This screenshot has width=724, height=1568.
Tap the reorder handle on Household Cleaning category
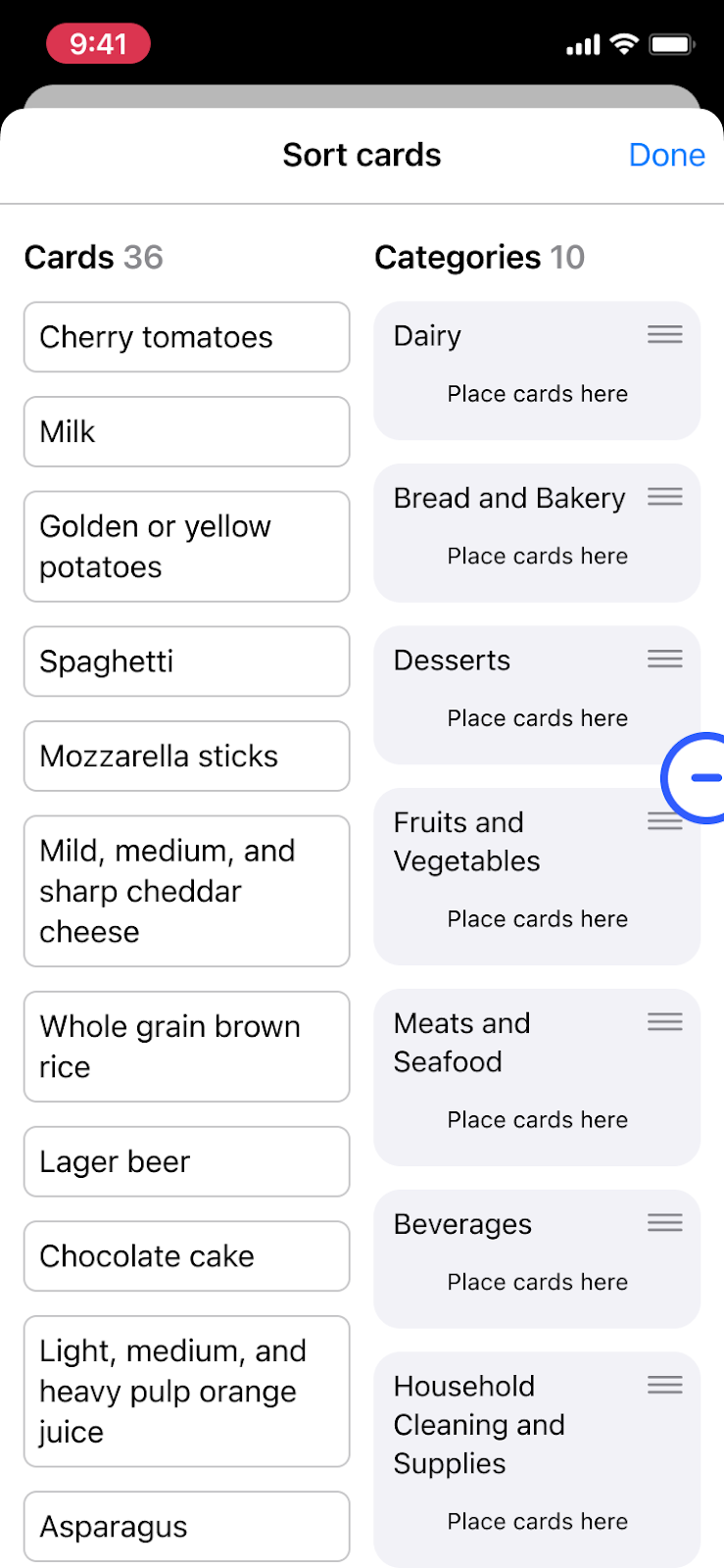665,1385
